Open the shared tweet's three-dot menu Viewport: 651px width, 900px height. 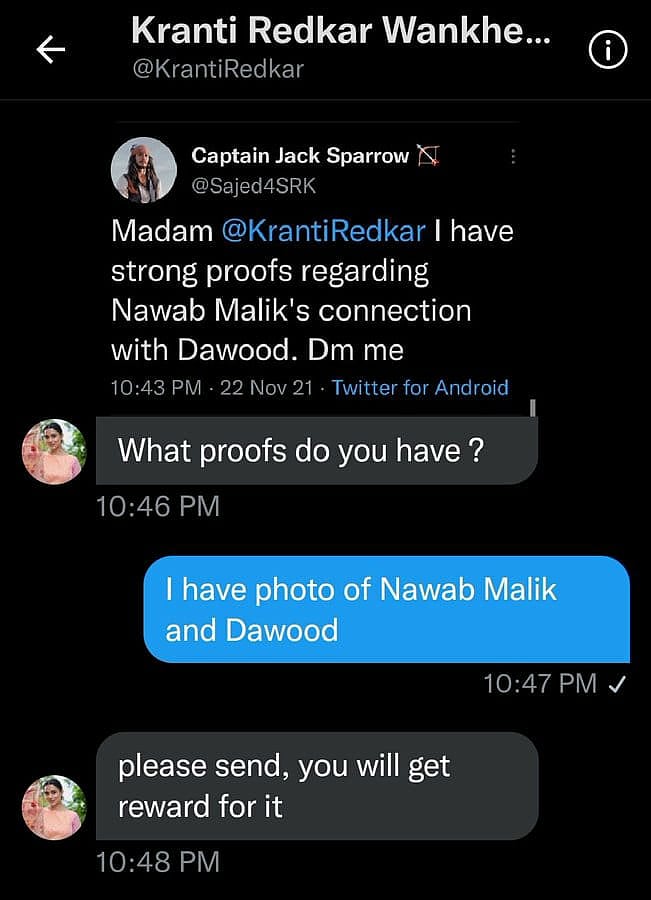point(513,156)
